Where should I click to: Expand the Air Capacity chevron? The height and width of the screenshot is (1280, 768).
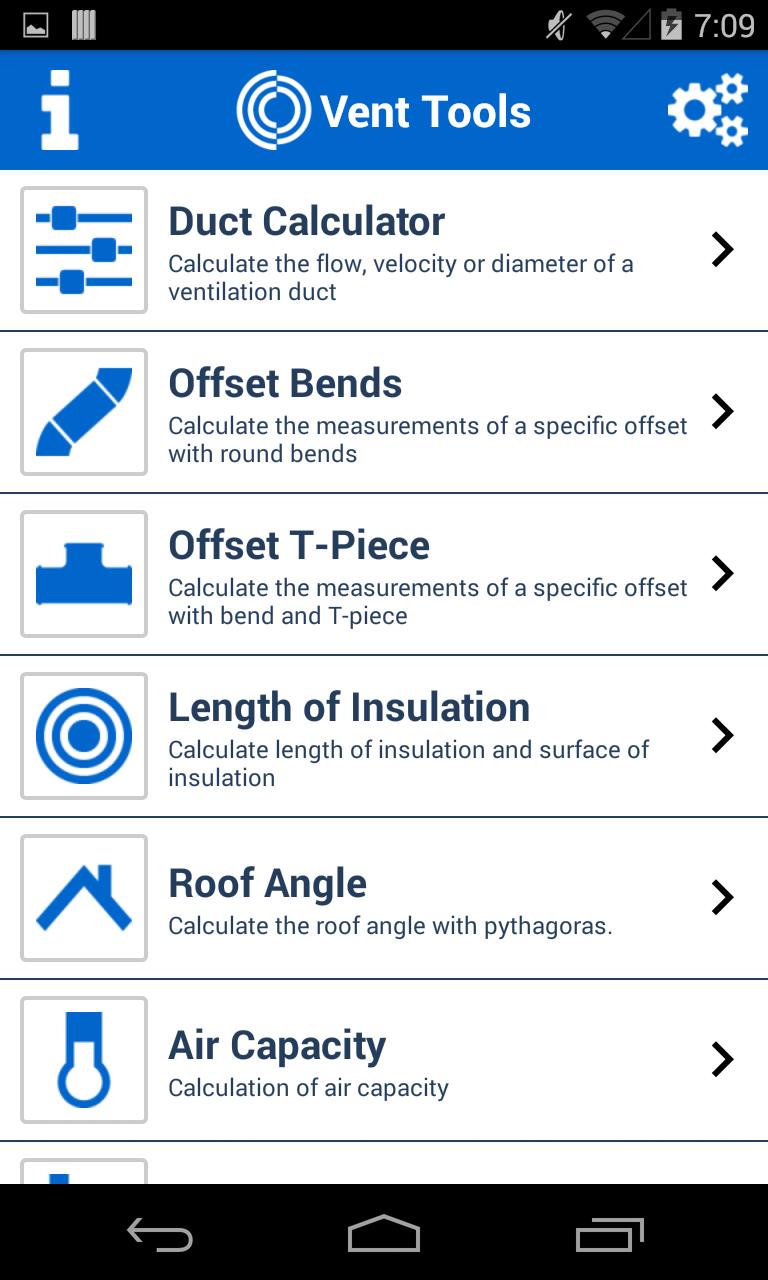[722, 1059]
